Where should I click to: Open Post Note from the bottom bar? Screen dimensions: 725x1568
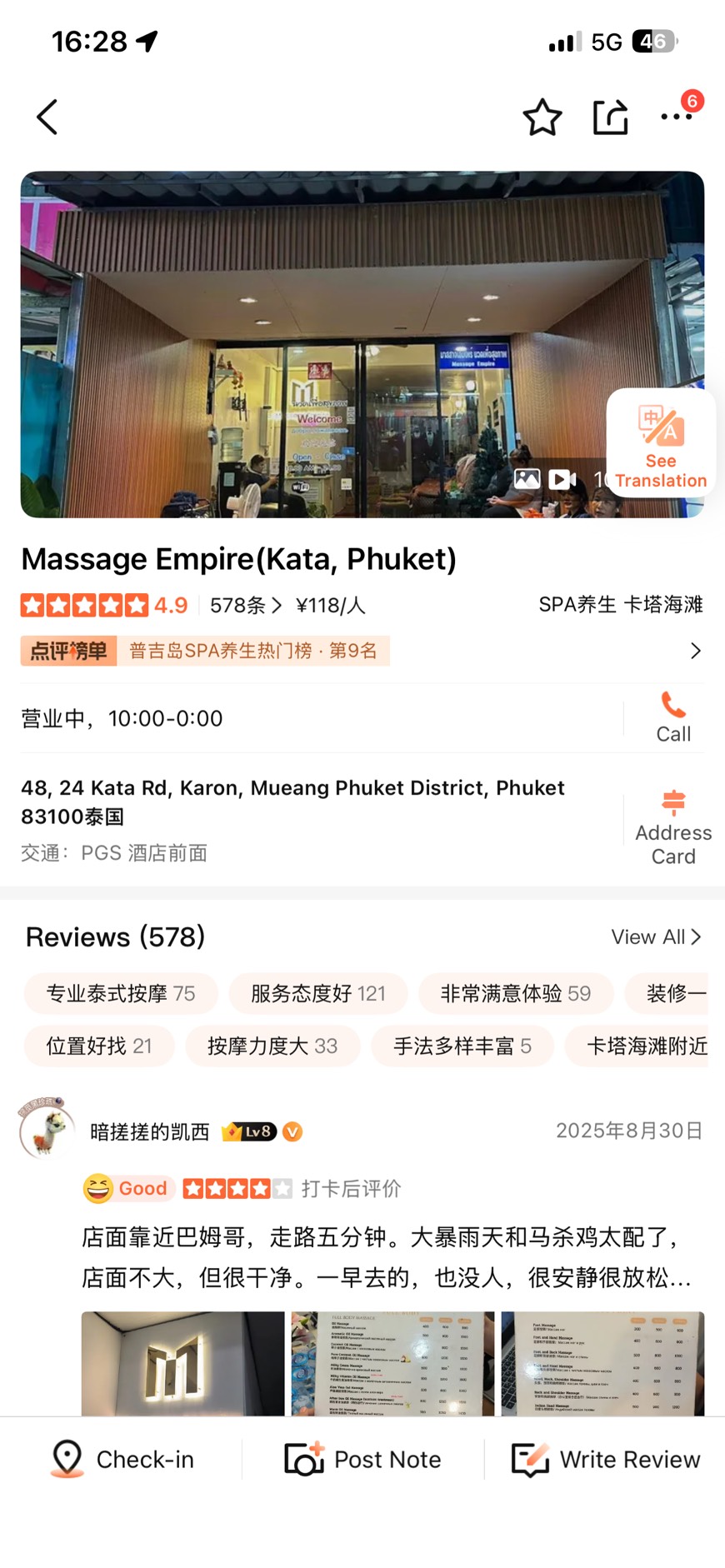[362, 1459]
